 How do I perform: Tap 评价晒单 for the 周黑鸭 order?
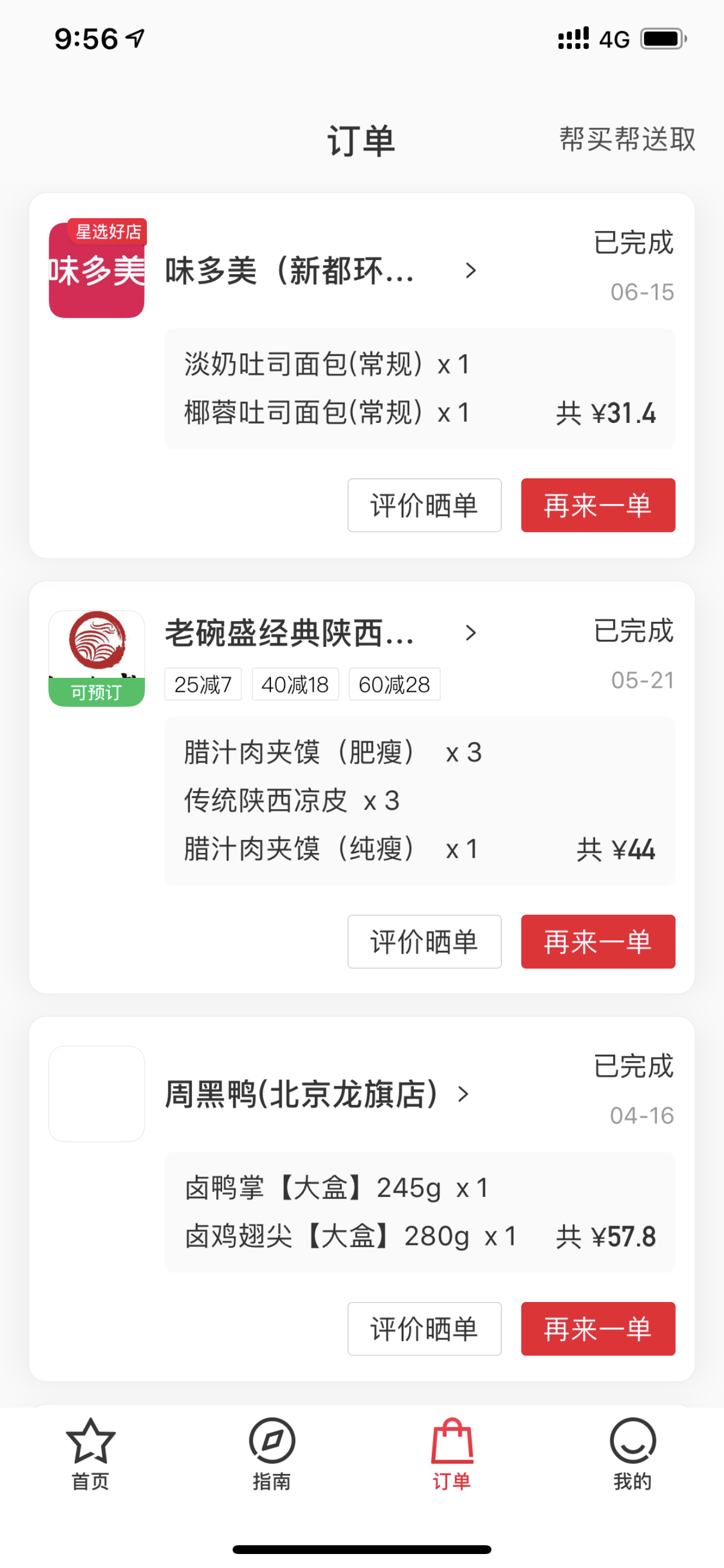(x=424, y=1329)
